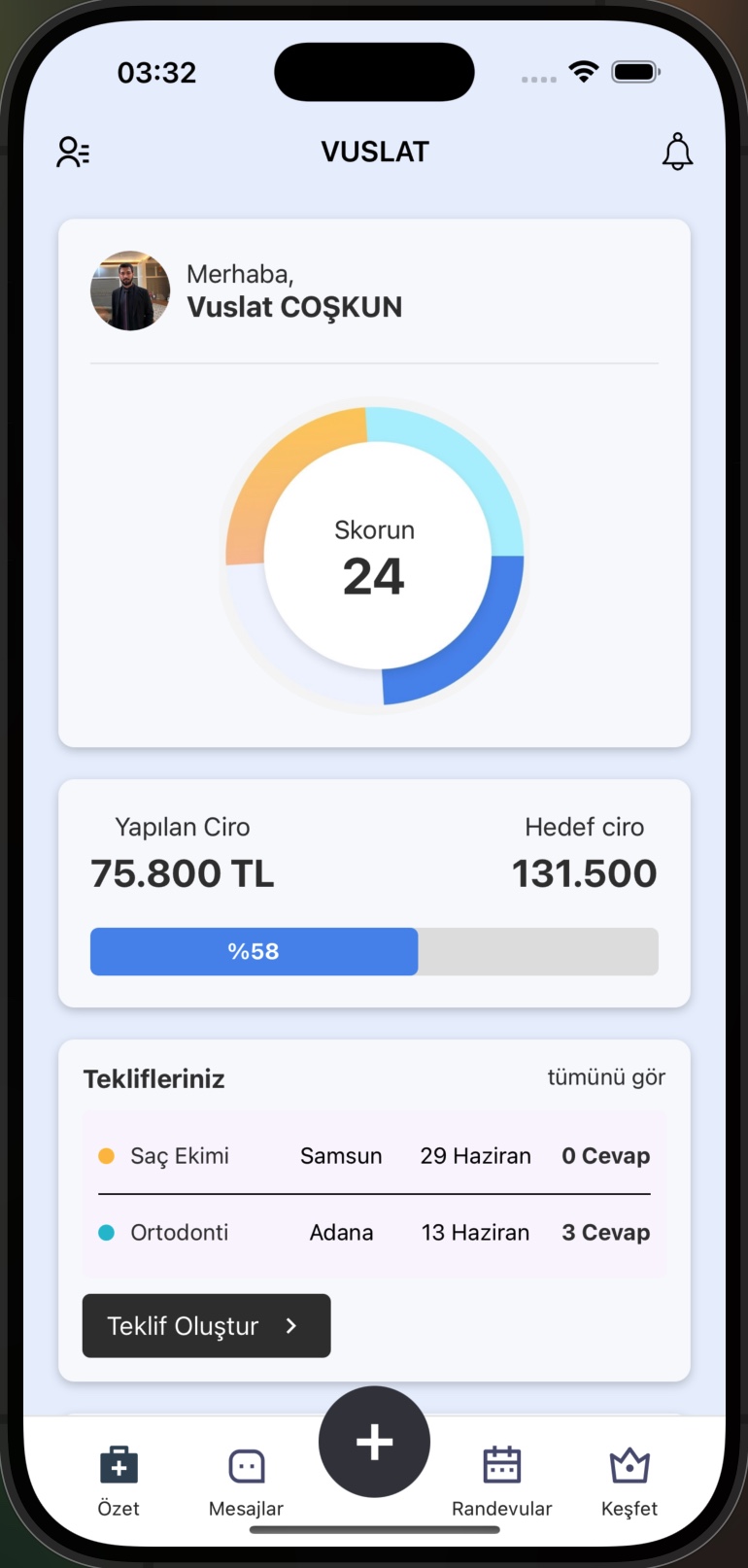This screenshot has width=748, height=1568.
Task: Tap the Teklif Oluştur button
Action: pyautogui.click(x=206, y=1326)
